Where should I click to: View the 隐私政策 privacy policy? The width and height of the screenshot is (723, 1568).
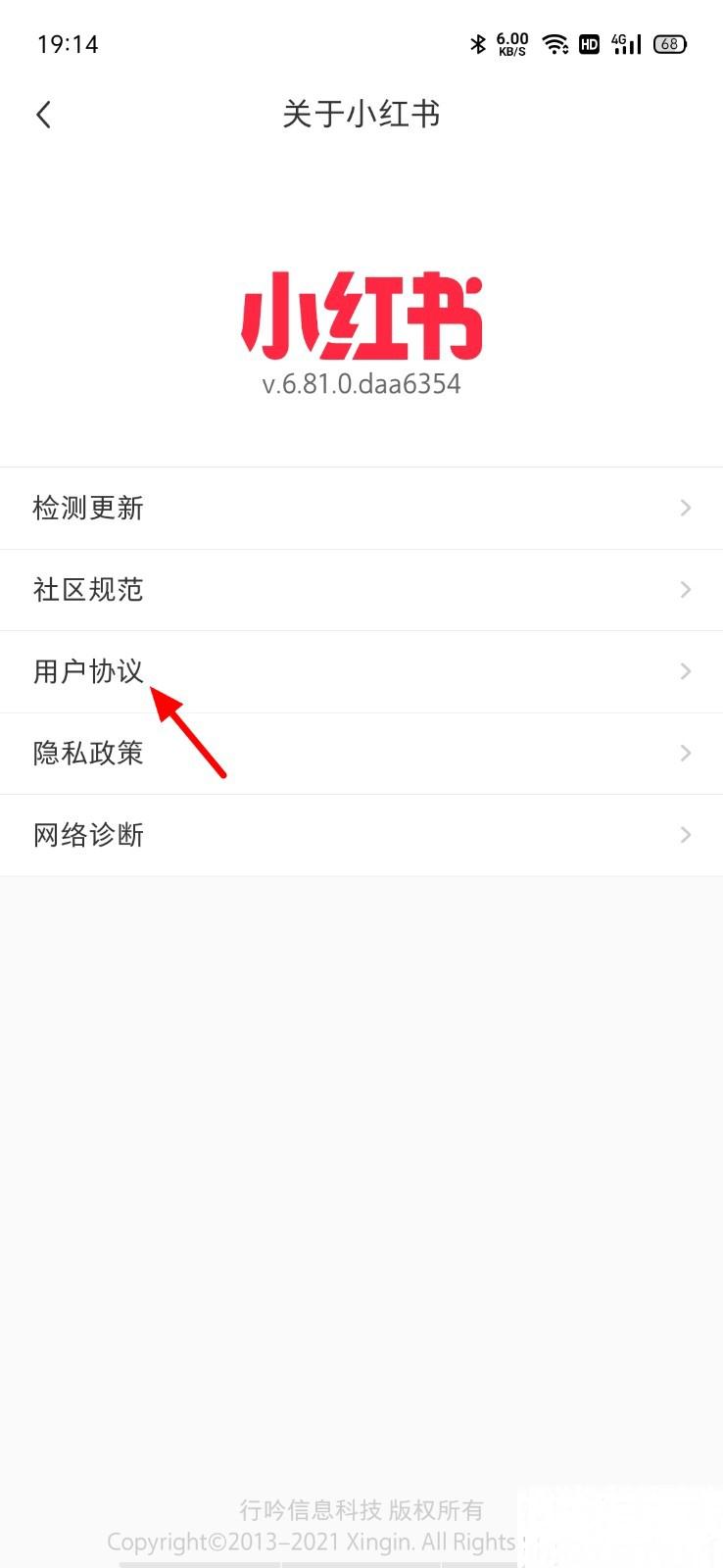pyautogui.click(x=361, y=754)
